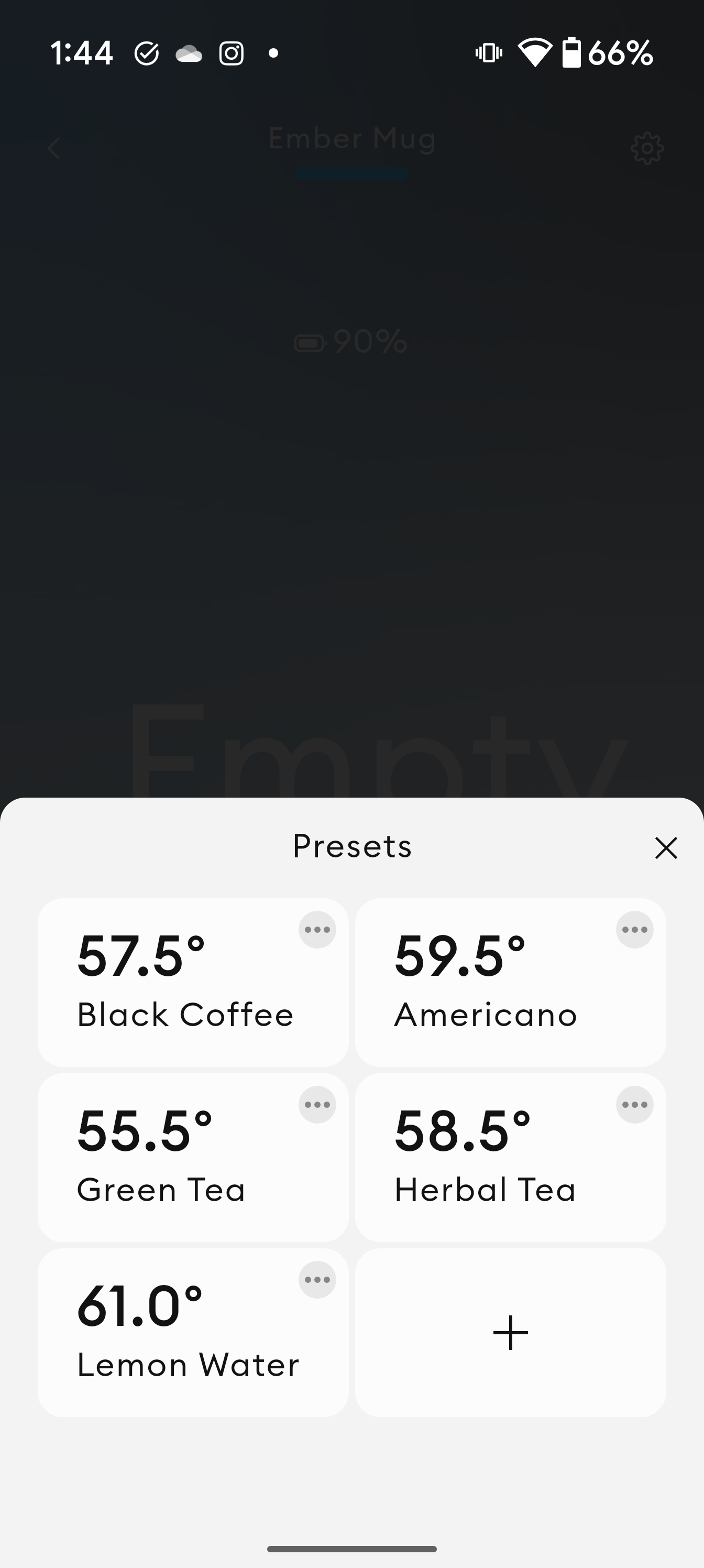Select the Americano preset

pos(511,982)
